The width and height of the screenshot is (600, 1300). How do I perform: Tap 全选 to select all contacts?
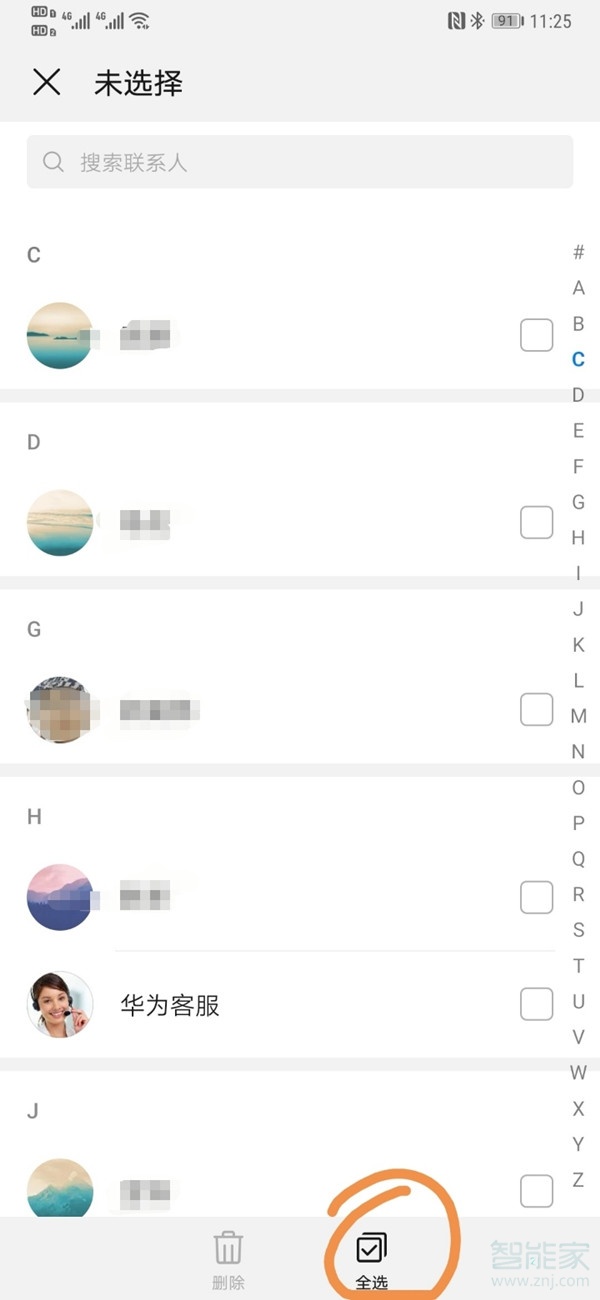click(x=371, y=1256)
